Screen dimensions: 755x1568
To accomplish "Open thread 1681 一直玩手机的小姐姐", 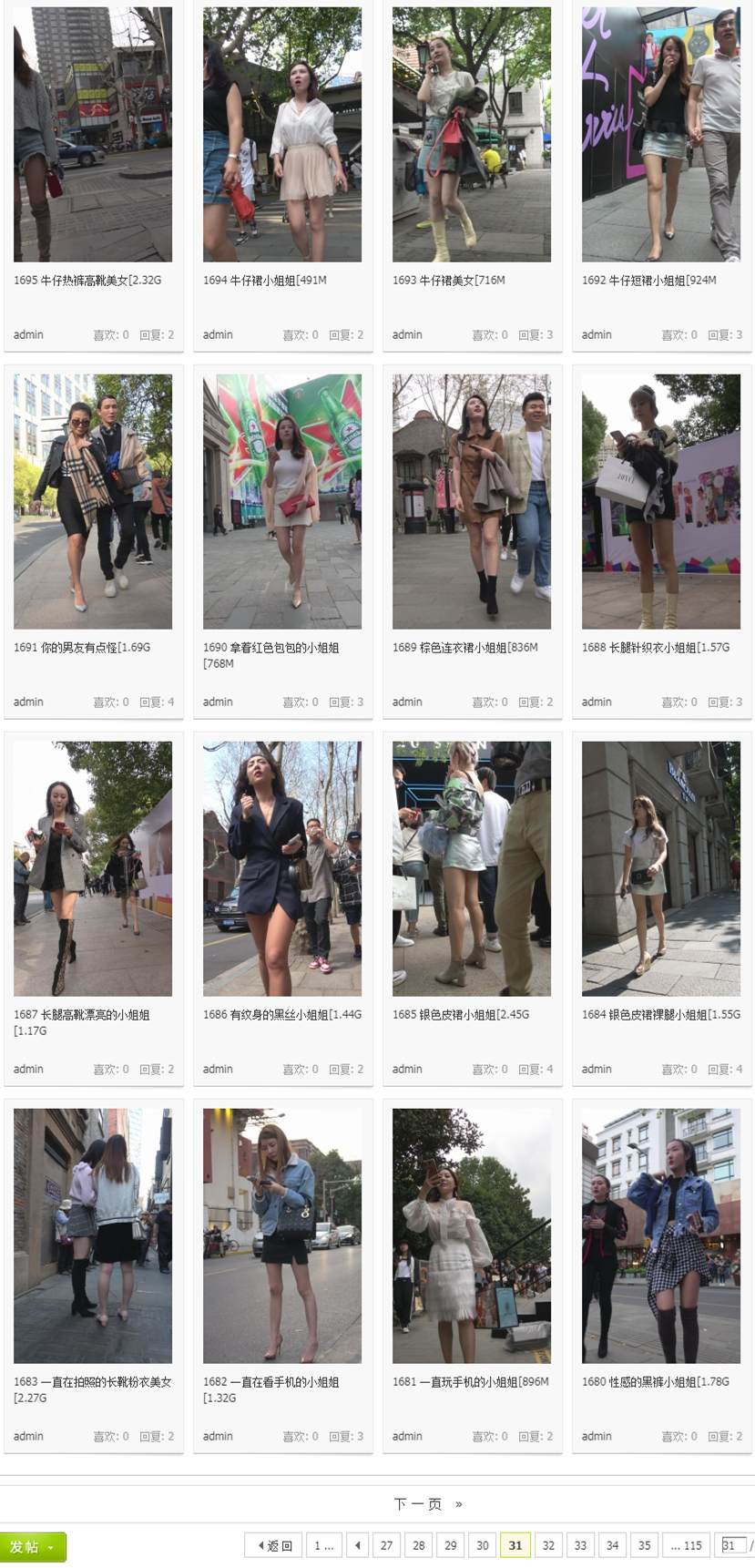I will pos(470,1382).
